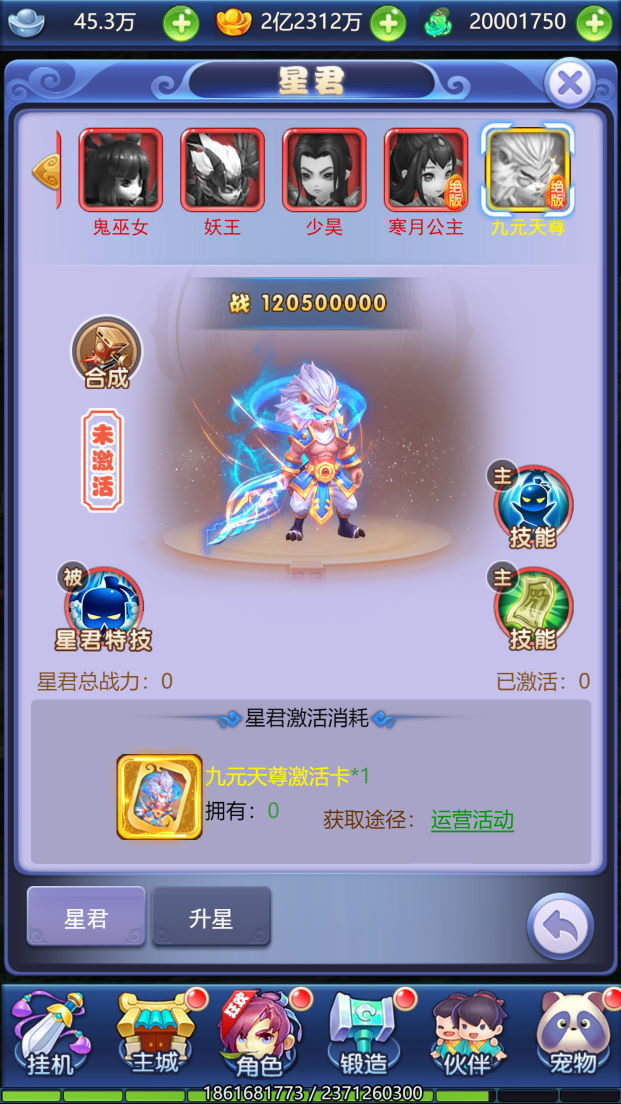Open the 运营活动 link

coord(472,821)
